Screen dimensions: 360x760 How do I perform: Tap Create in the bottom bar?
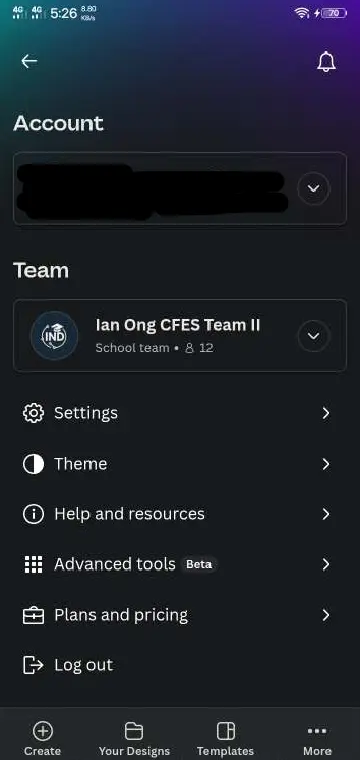pyautogui.click(x=43, y=739)
